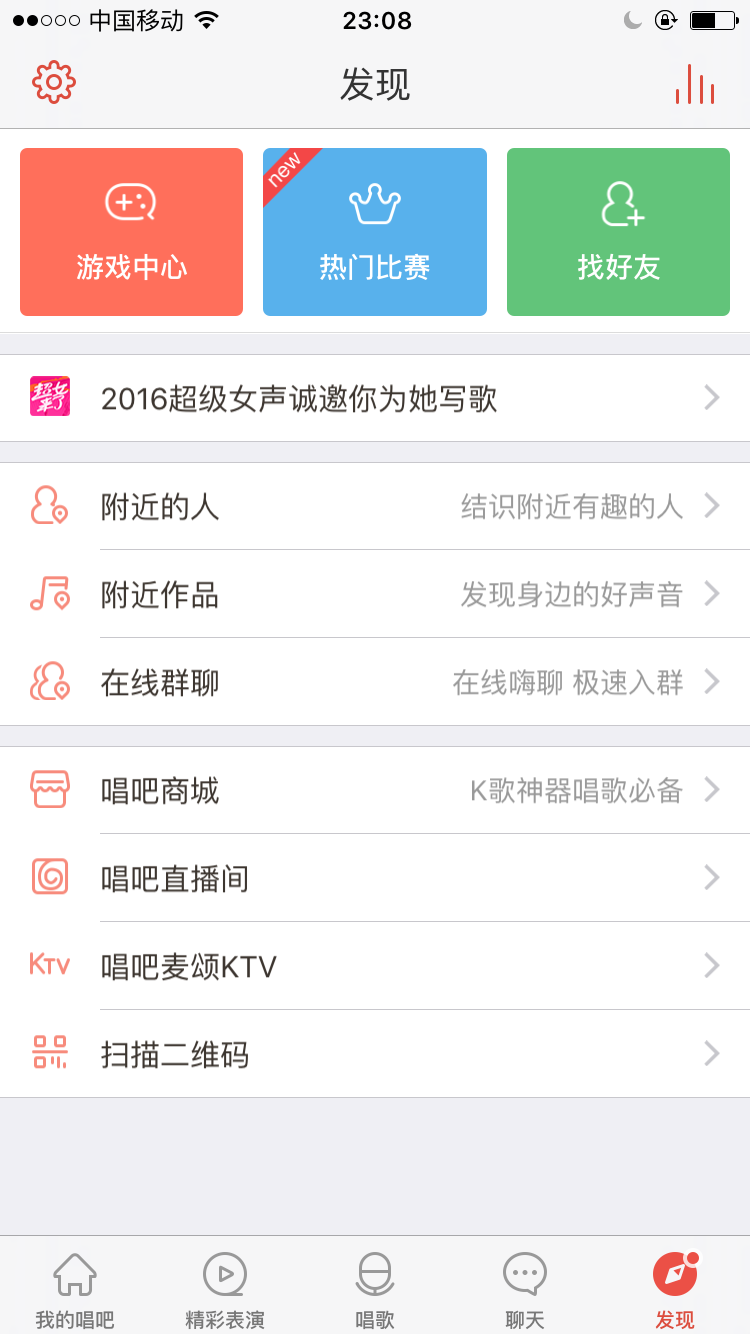This screenshot has width=750, height=1334.
Task: Click the ranking chart icon top right
Action: point(695,86)
